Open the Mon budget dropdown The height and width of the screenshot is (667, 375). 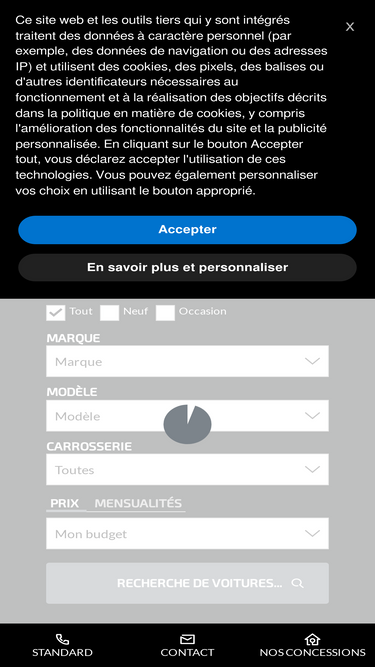188,533
